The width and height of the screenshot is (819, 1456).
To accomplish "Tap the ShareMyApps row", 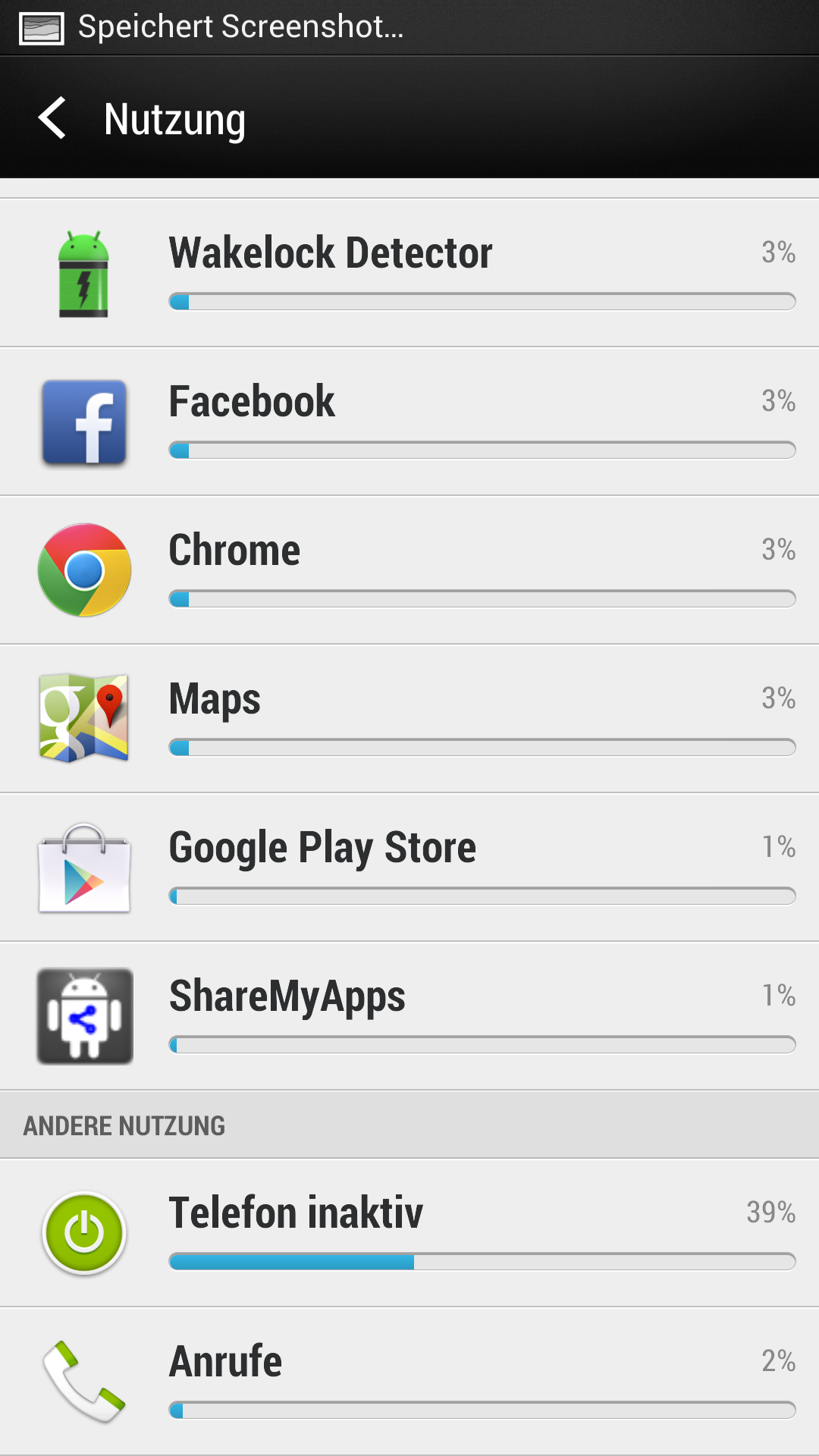I will 409,1016.
